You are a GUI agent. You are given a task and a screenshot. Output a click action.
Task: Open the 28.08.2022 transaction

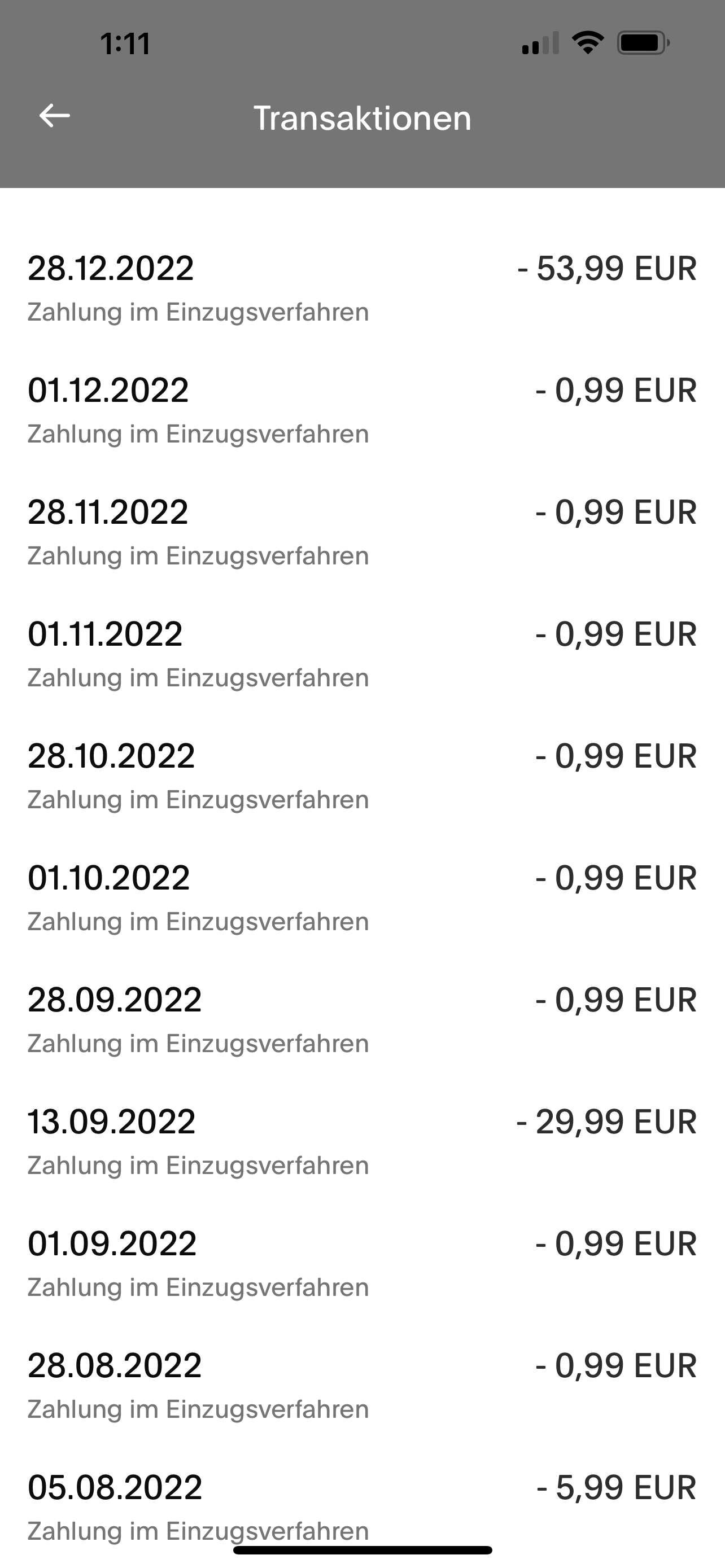[x=361, y=1385]
